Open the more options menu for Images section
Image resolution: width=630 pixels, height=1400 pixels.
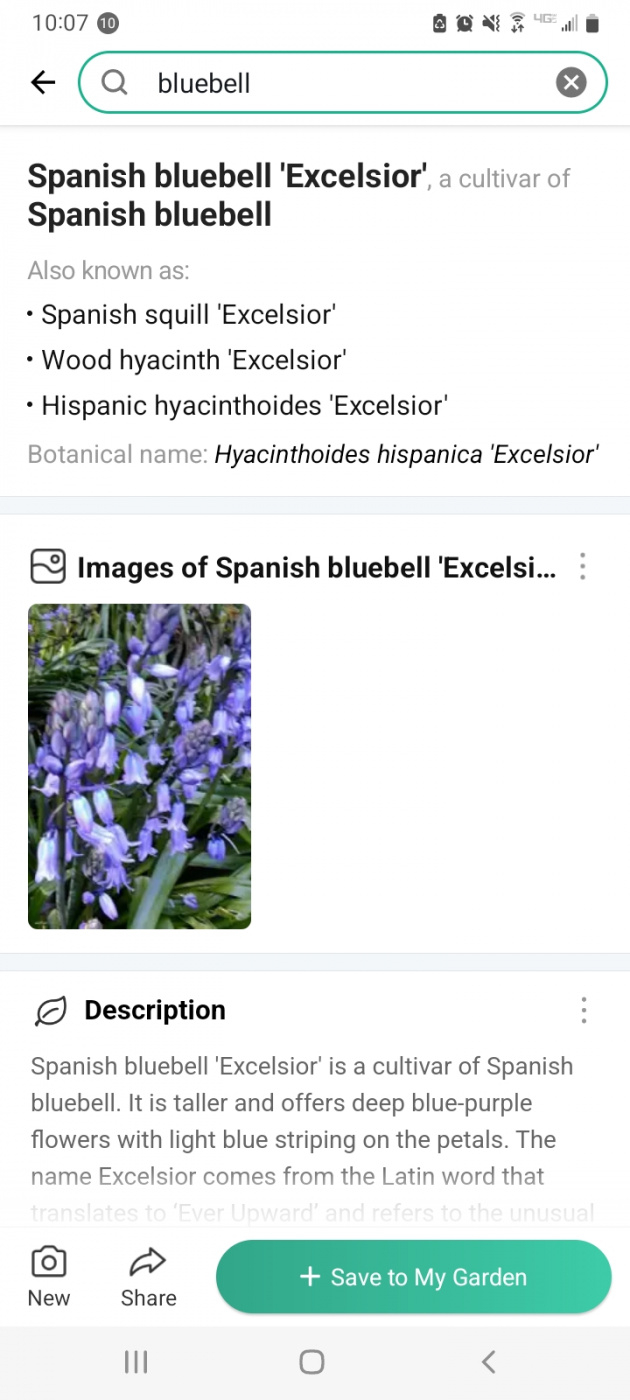583,568
